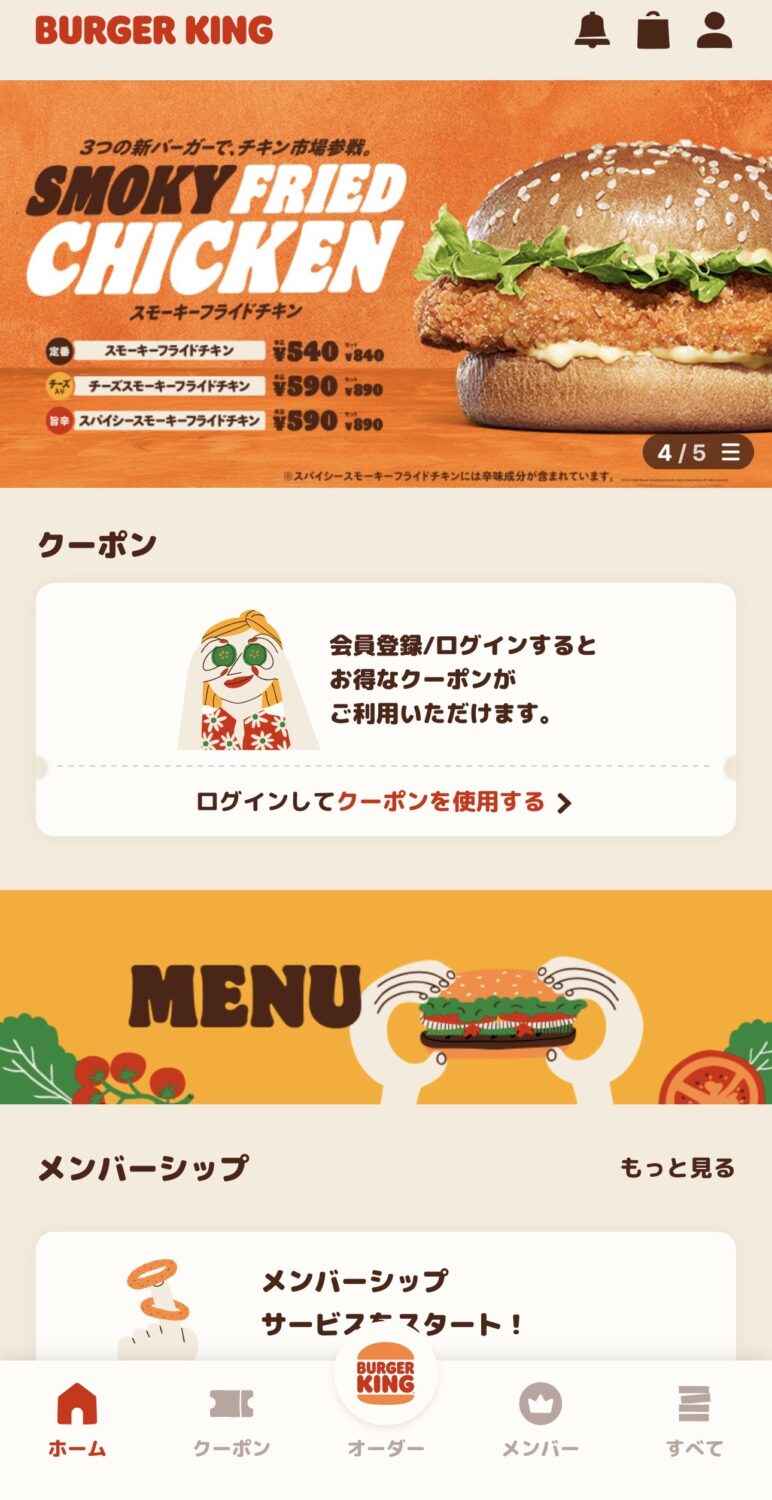Viewport: 772px width, 1500px height.
Task: Open the すべて tab
Action: coord(694,1419)
